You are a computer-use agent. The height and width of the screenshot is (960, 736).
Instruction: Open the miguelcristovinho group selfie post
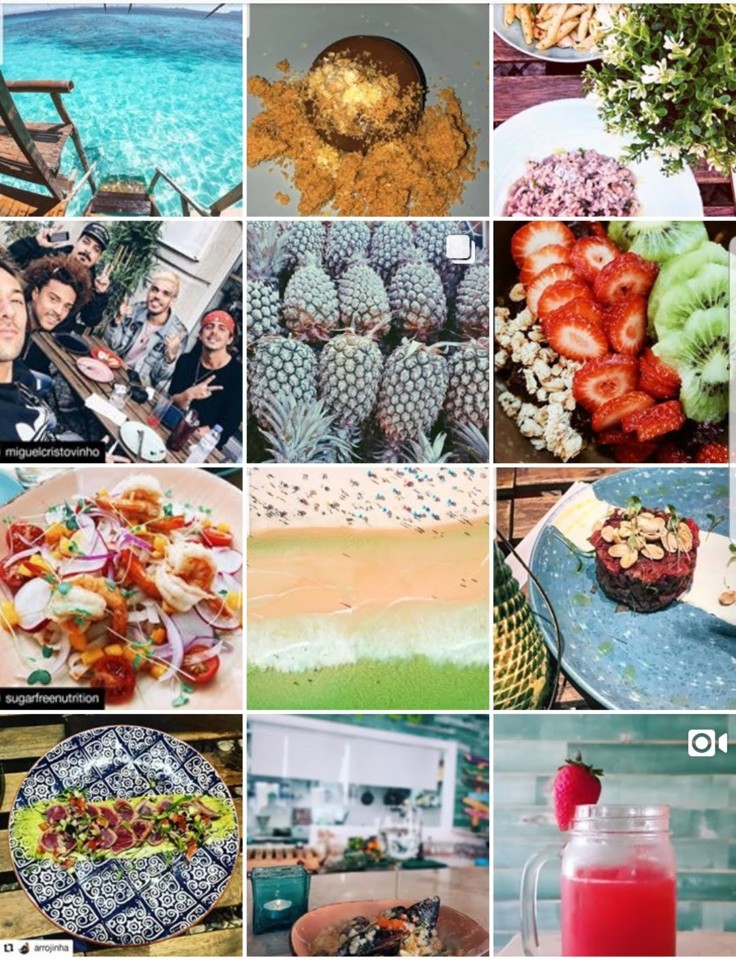(121, 341)
